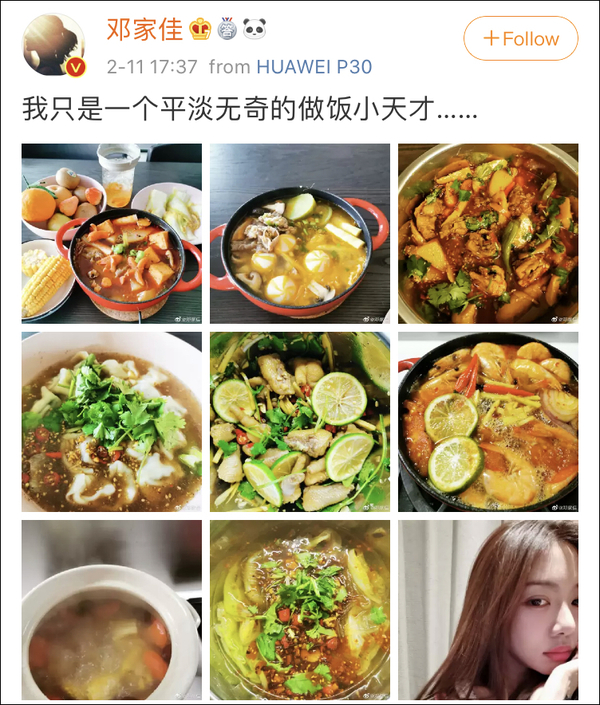View the photo of red pot with fruit and corn
600x705 pixels.
[111, 233]
